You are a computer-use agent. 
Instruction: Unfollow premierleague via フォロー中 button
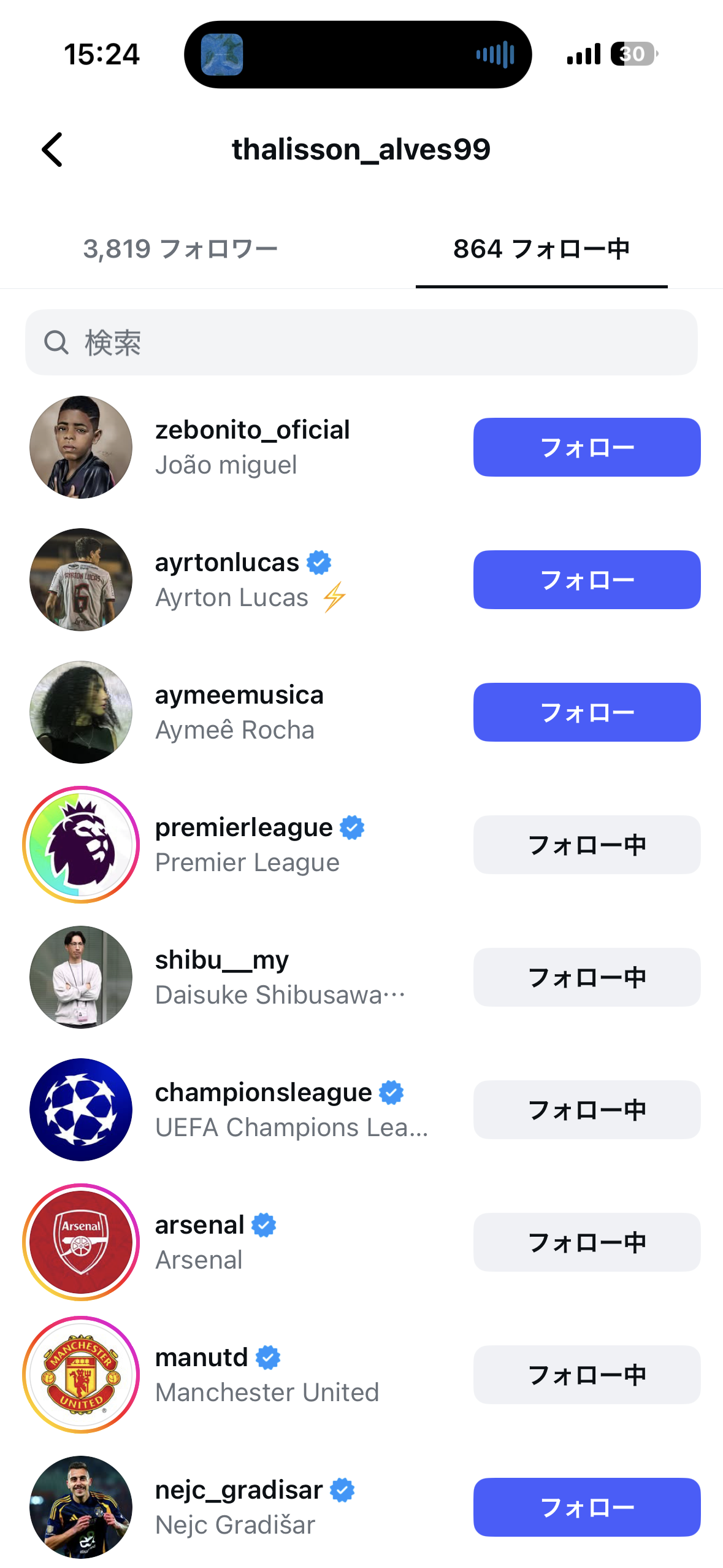(x=586, y=845)
